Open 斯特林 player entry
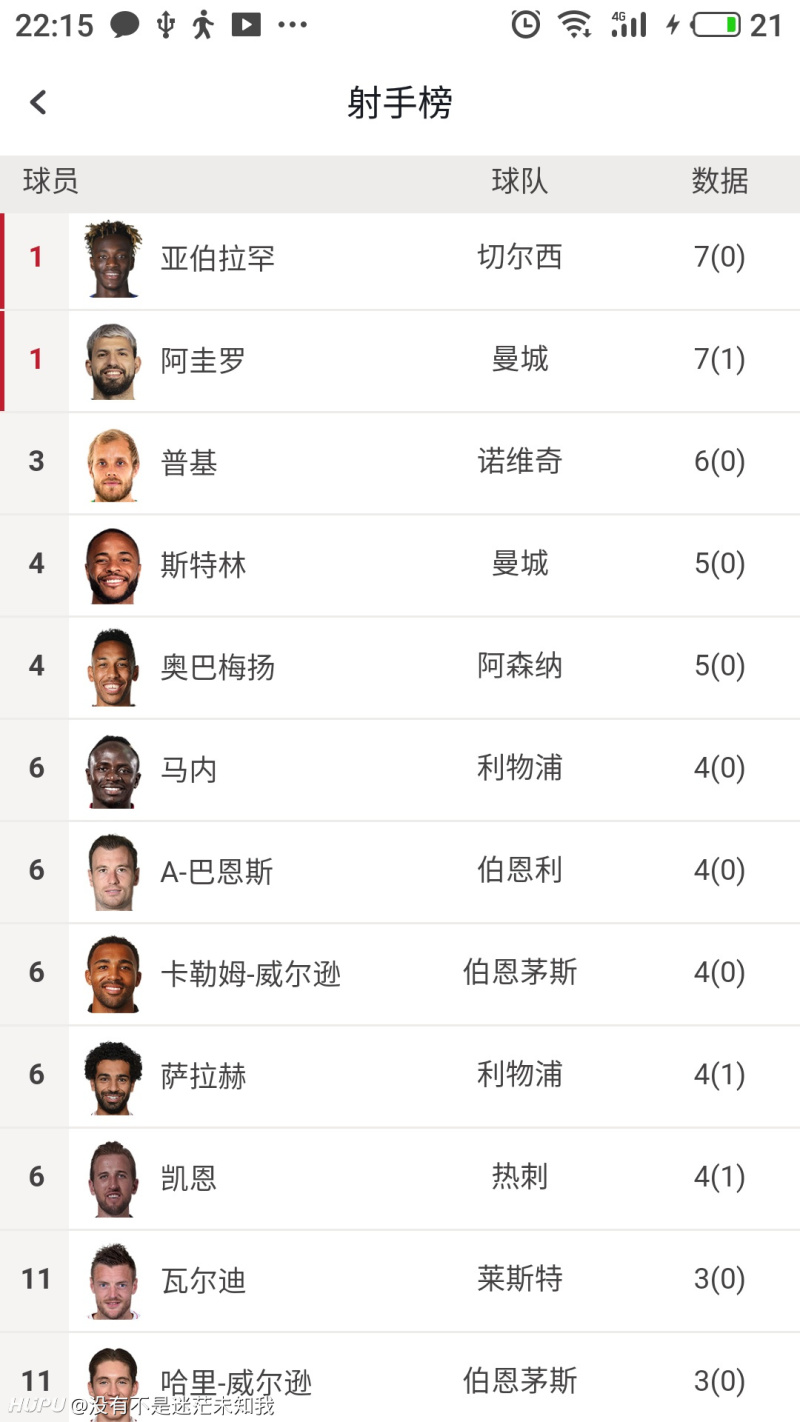 400,566
